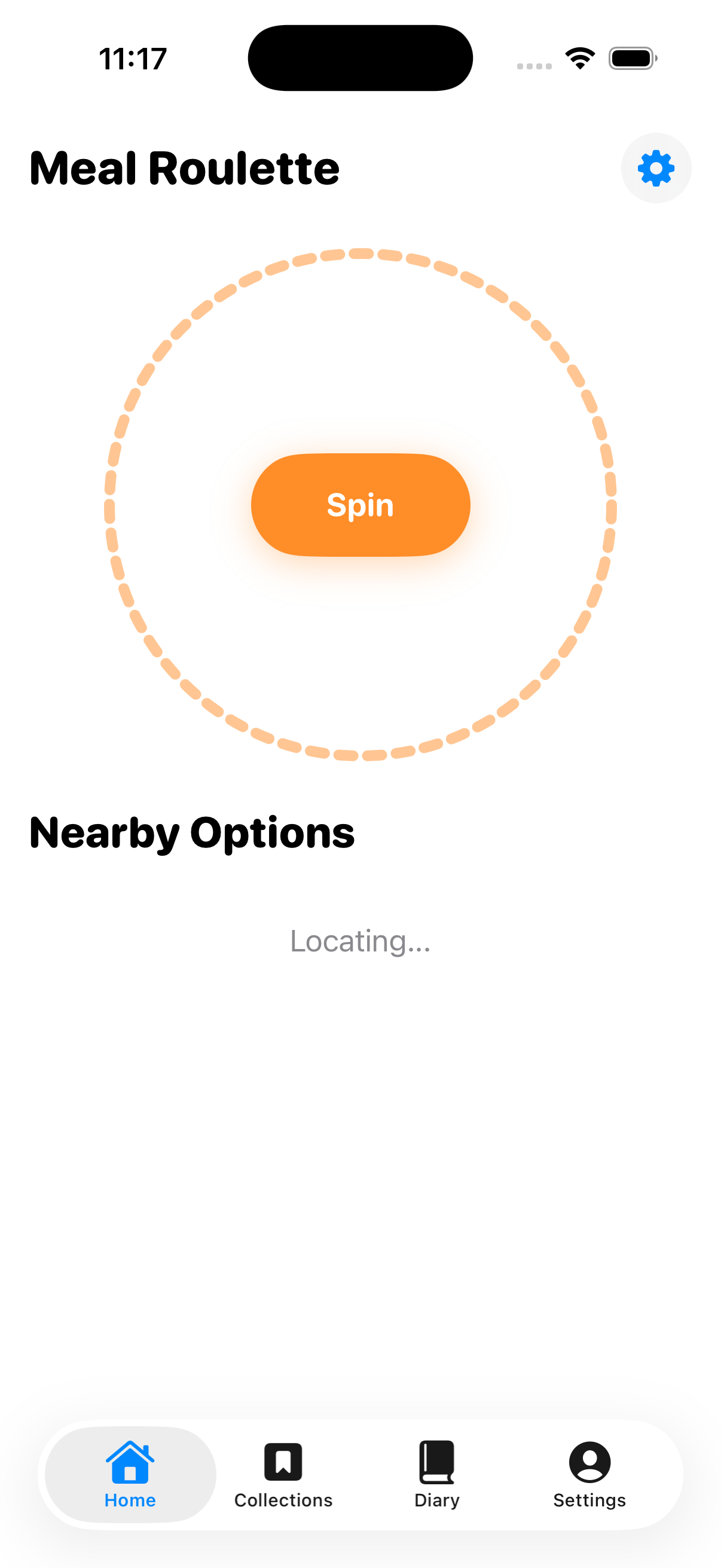This screenshot has height=1568, width=721.
Task: Open the settings gear icon
Action: (x=656, y=167)
